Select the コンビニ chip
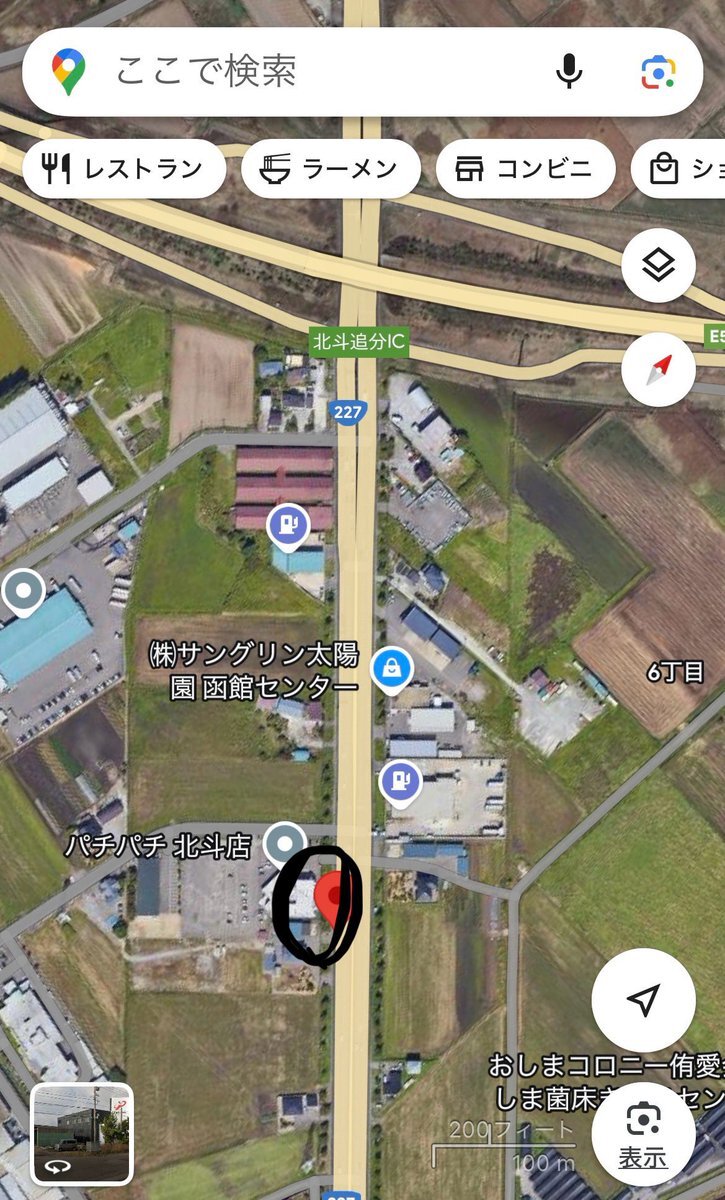 526,169
